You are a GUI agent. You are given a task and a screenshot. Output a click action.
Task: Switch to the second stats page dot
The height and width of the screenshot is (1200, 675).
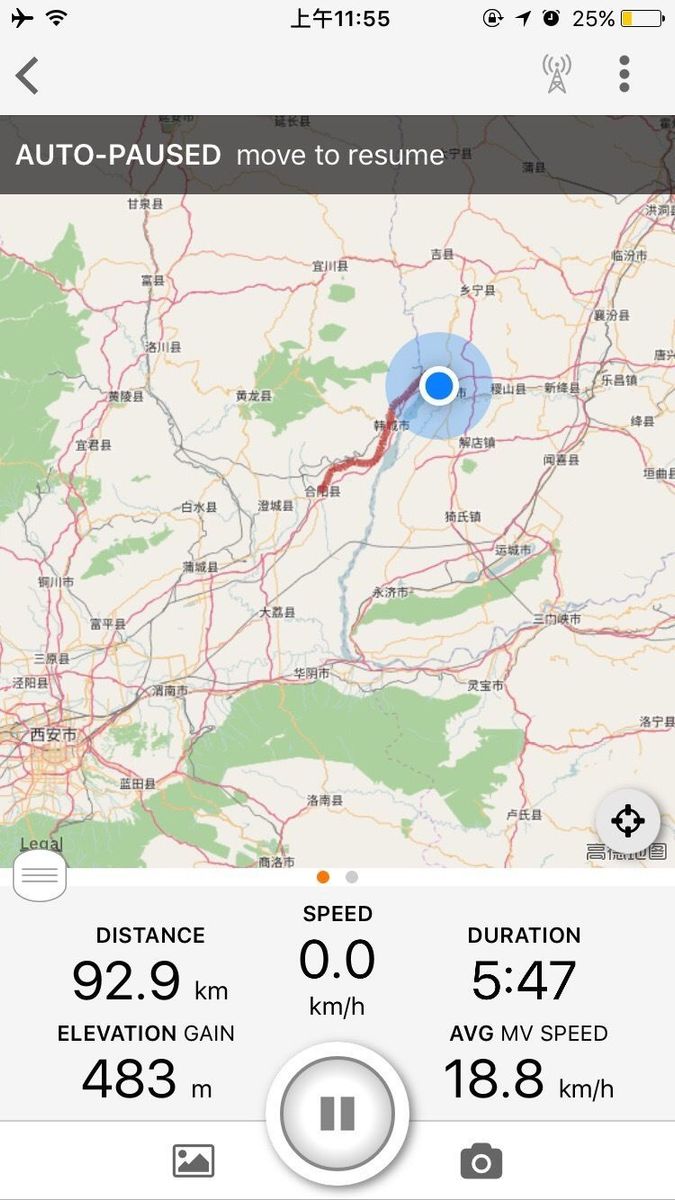[x=352, y=877]
